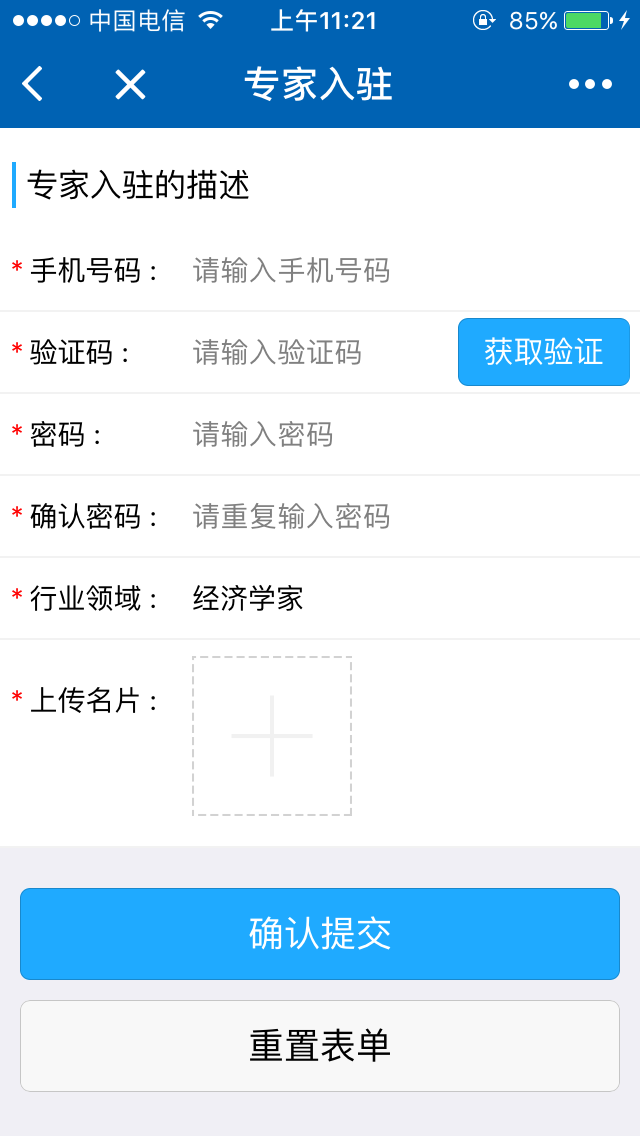Screen dimensions: 640x1136
Task: Open the three-dot overflow menu
Action: [x=590, y=85]
